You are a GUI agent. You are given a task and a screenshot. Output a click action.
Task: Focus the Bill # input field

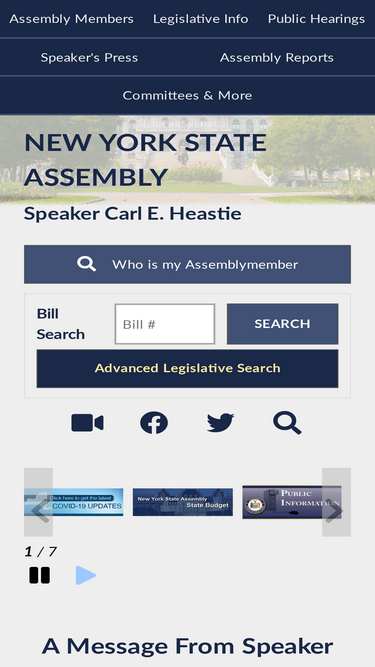165,324
